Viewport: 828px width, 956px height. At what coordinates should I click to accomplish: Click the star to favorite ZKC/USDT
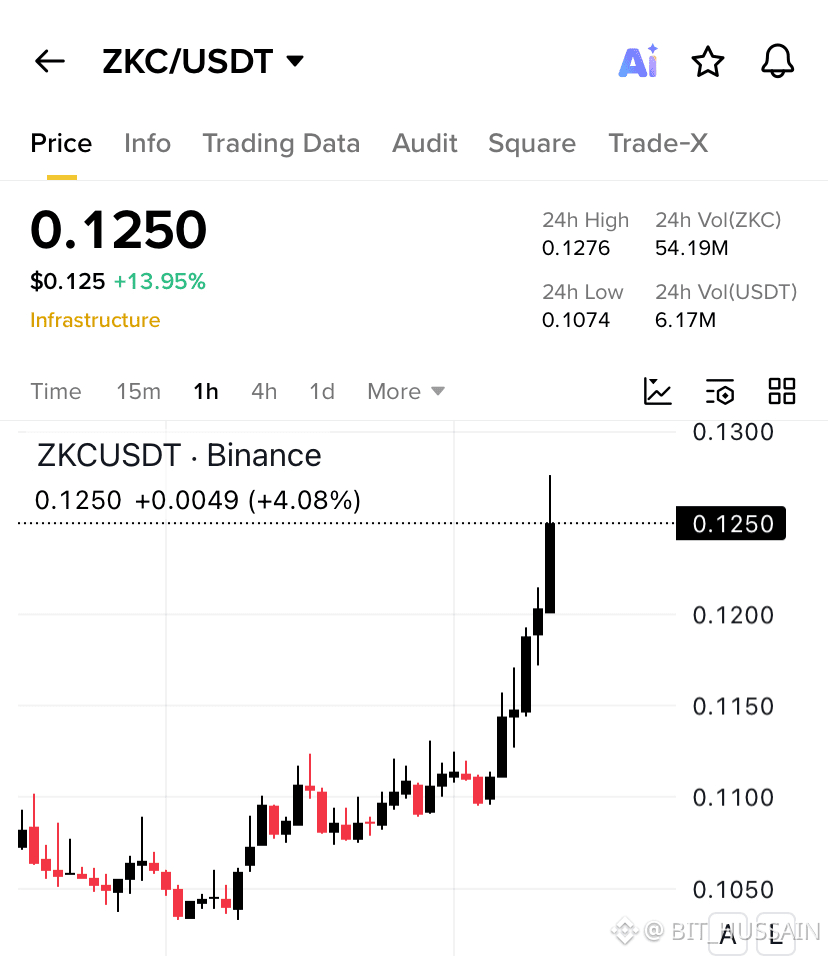708,61
